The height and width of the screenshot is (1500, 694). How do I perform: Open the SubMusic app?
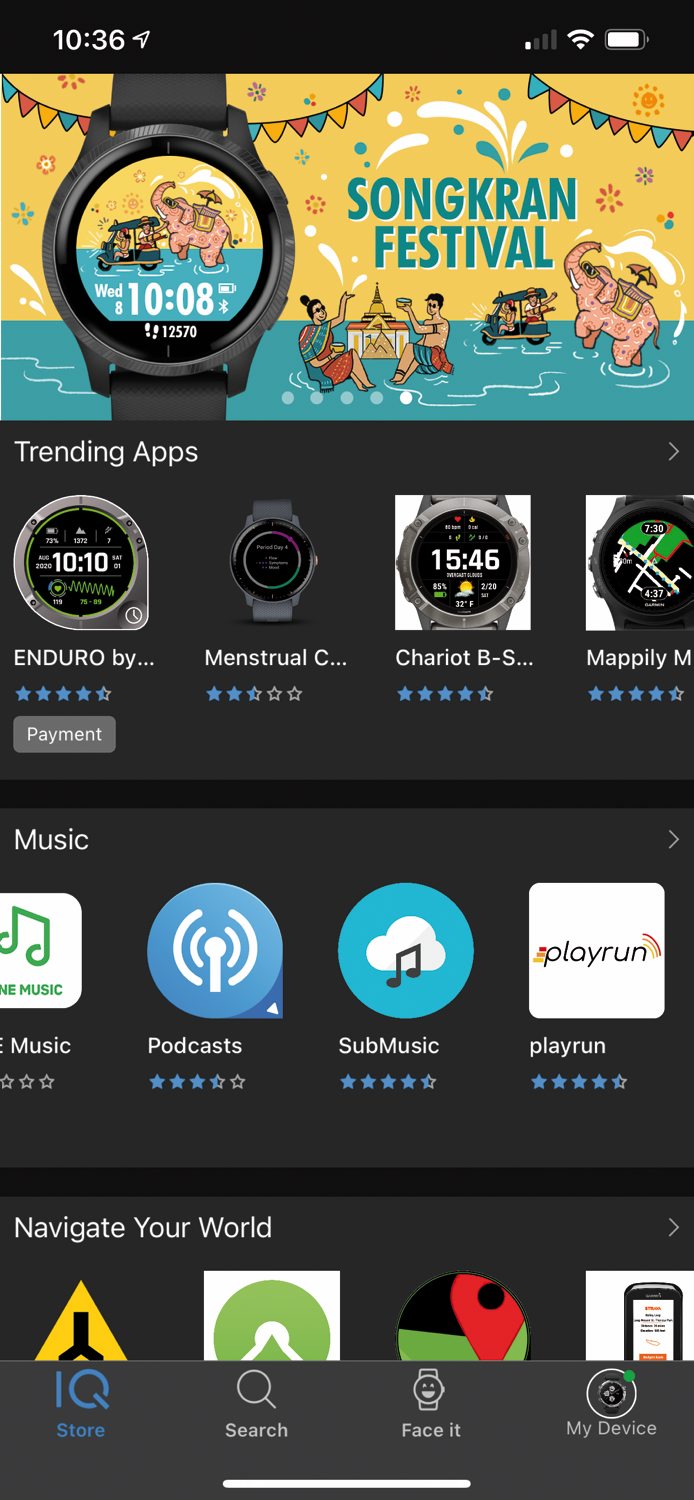(x=406, y=950)
